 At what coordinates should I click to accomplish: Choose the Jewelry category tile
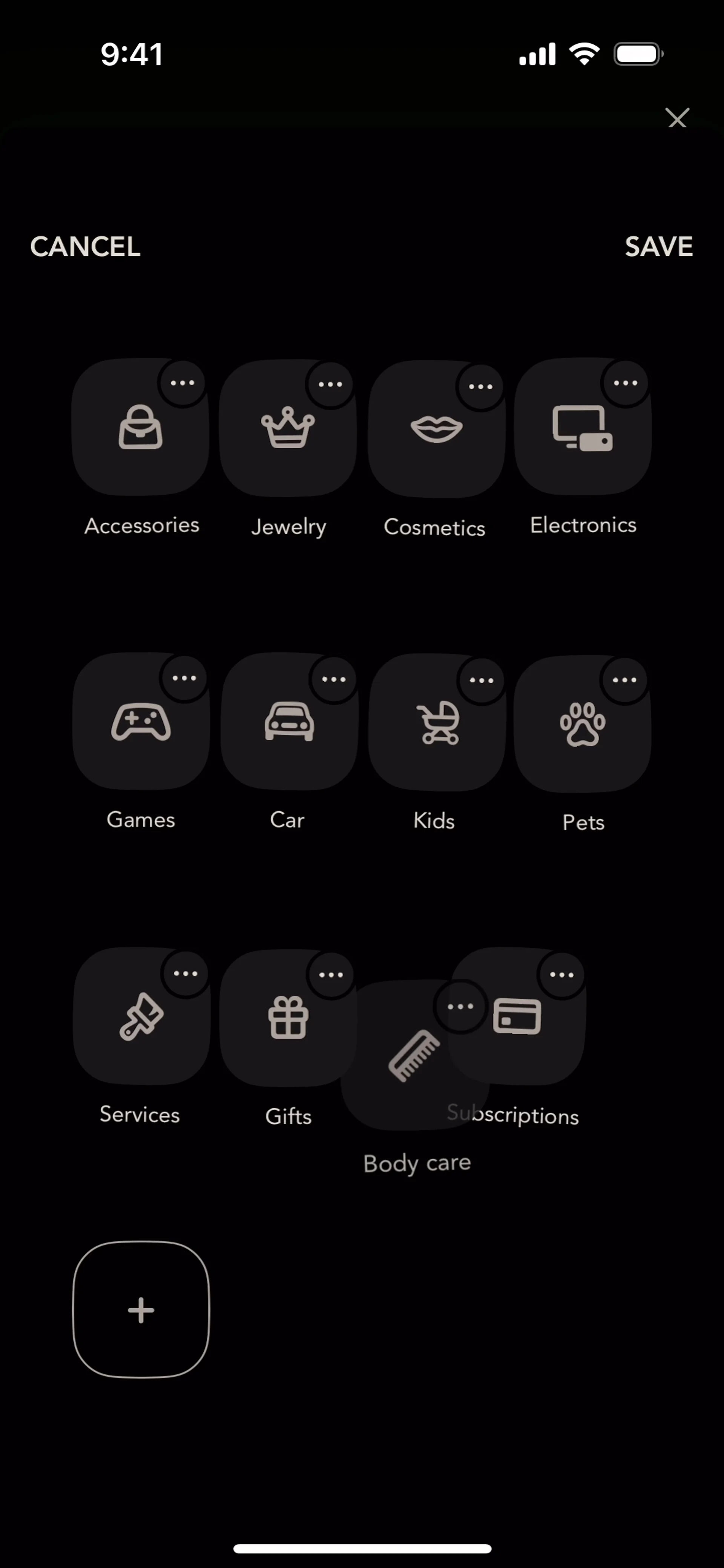pyautogui.click(x=287, y=429)
